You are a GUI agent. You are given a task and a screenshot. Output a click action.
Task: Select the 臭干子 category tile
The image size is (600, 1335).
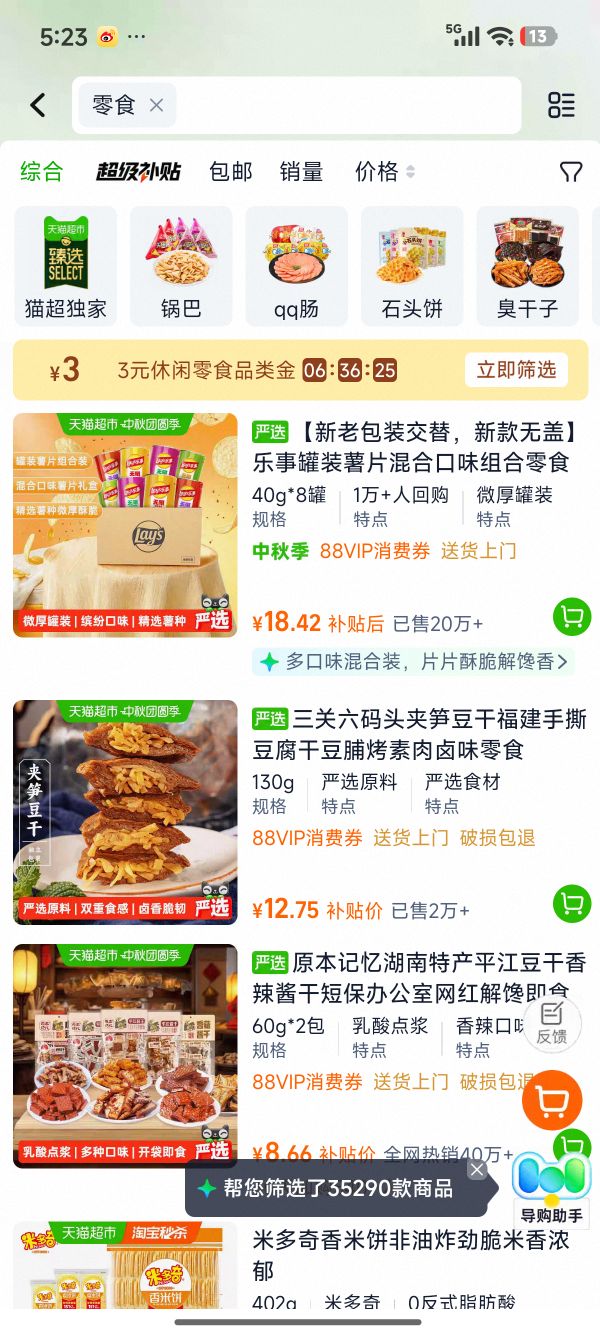[528, 266]
